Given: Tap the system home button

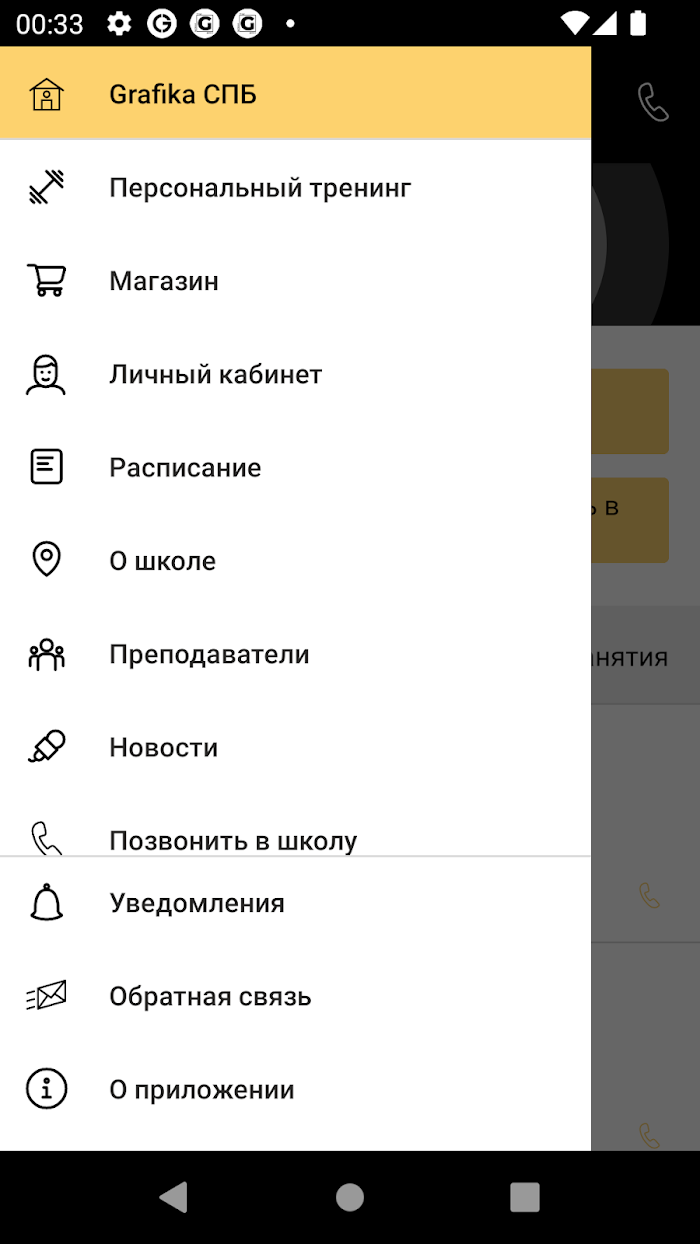Looking at the screenshot, I should coord(350,1197).
